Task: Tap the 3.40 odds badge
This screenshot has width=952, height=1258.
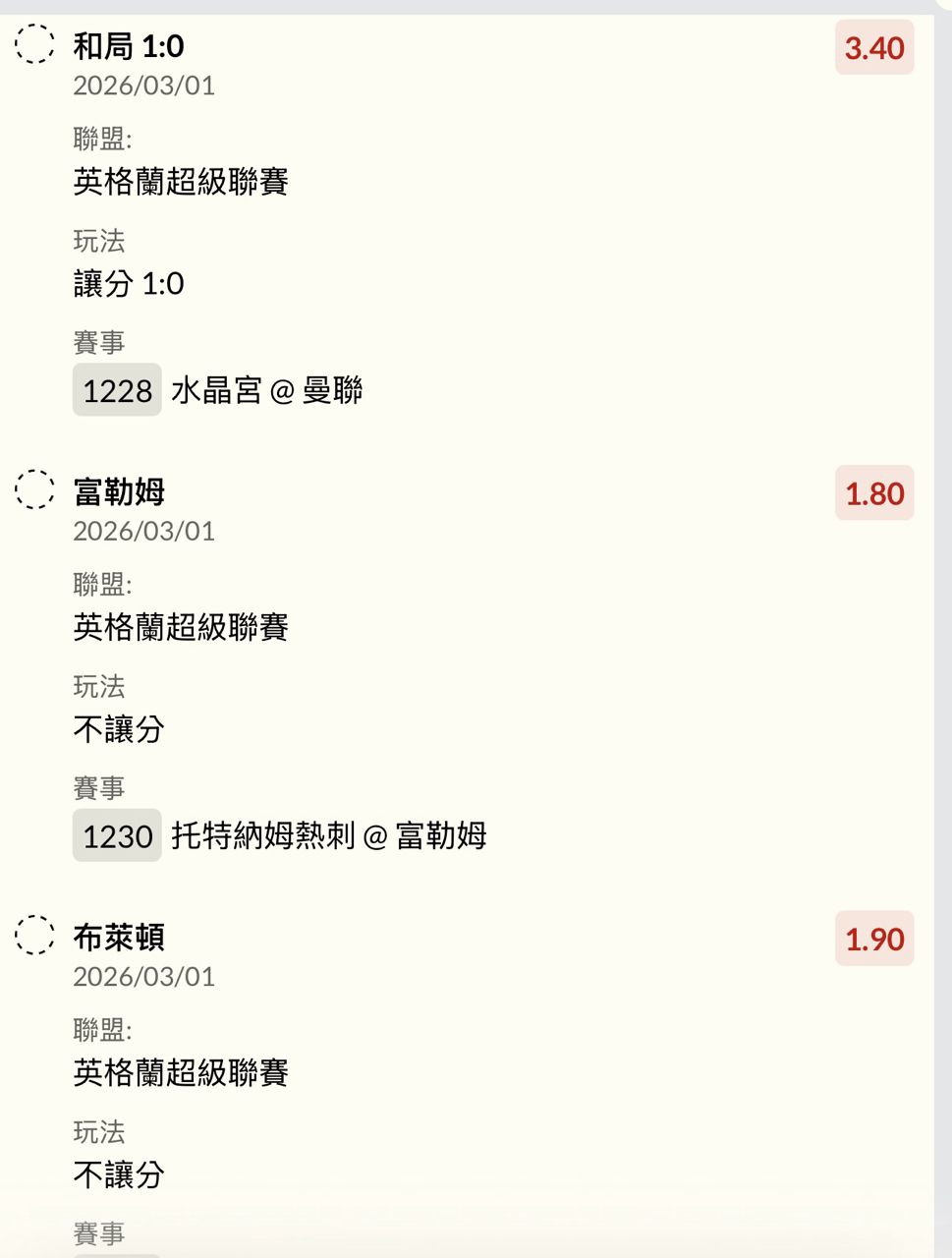Action: coord(873,47)
